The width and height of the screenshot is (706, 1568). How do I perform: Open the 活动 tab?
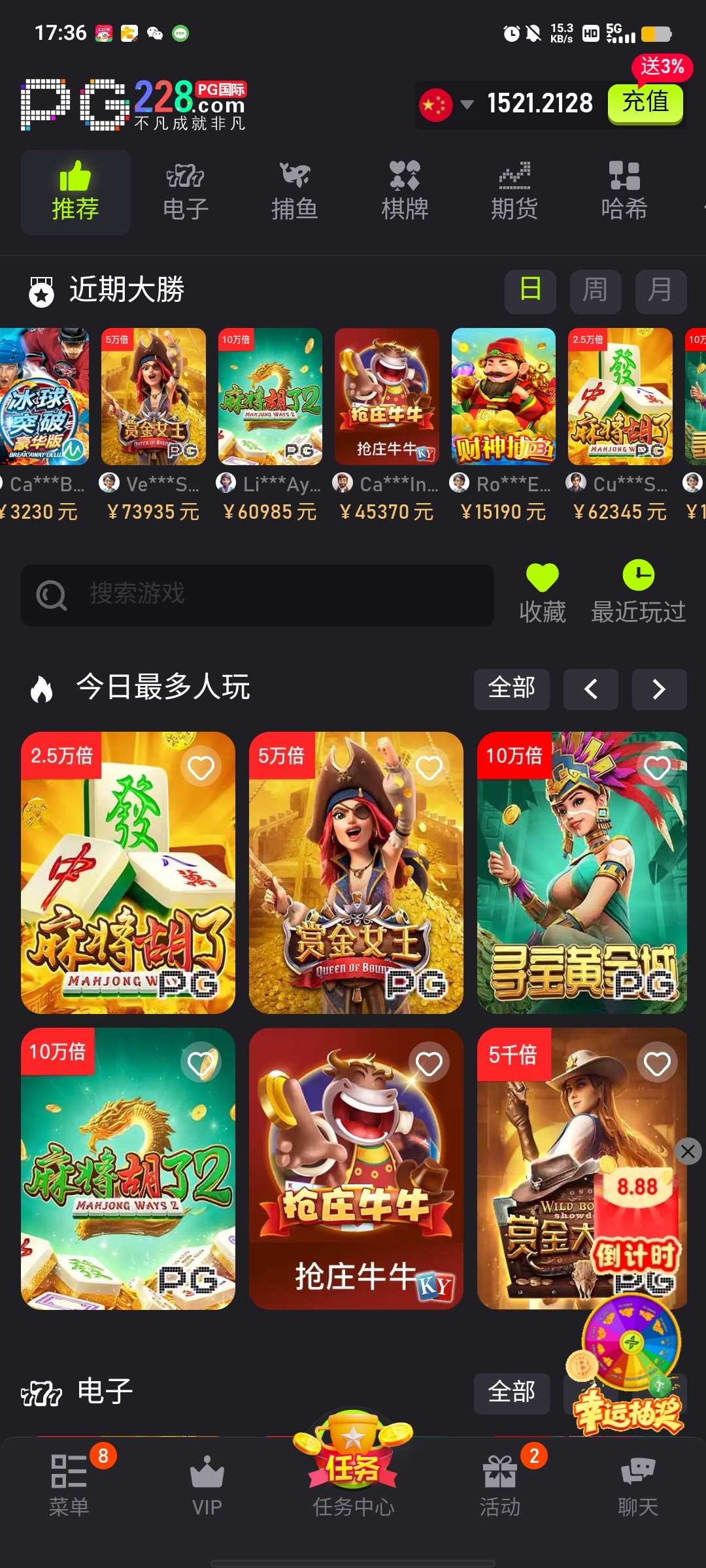click(501, 1484)
